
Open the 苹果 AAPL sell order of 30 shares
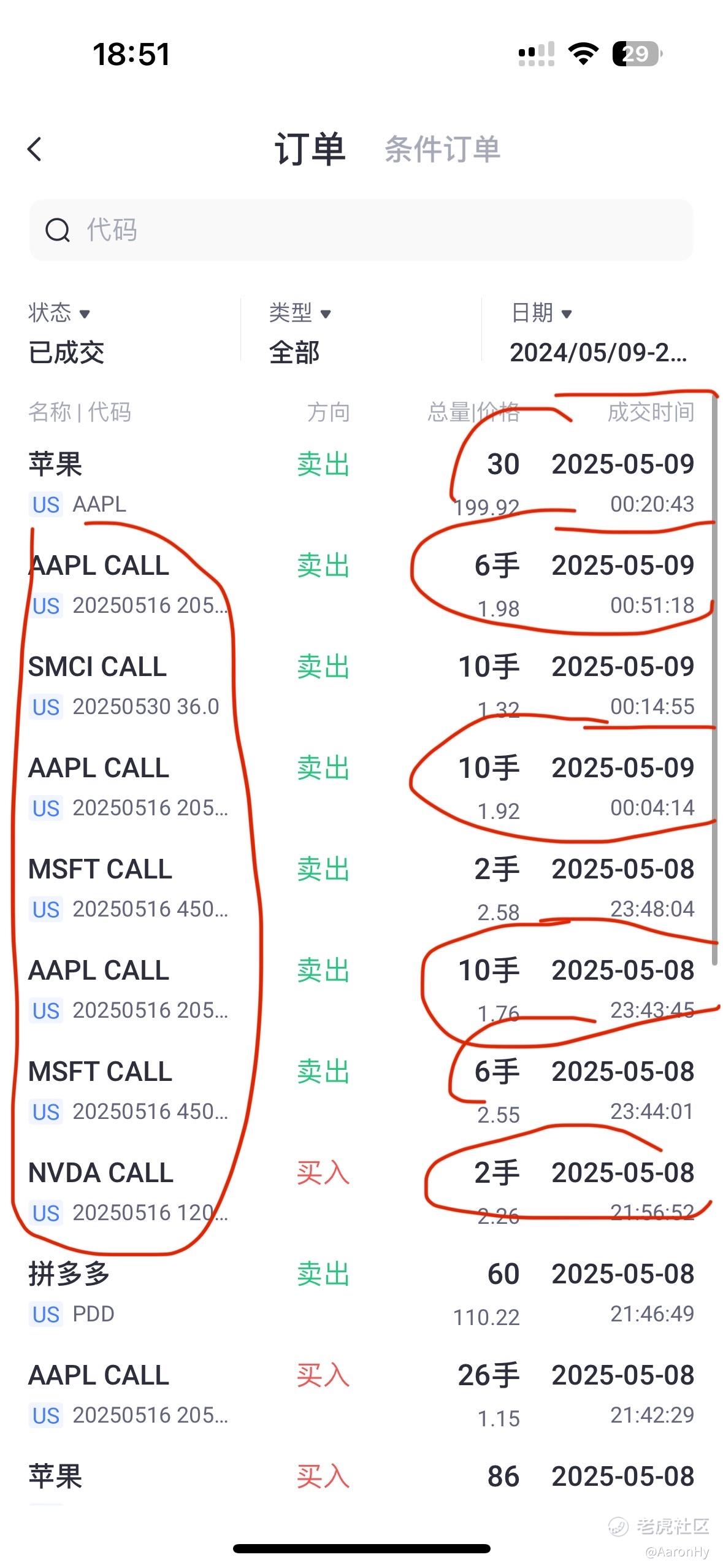(x=361, y=483)
